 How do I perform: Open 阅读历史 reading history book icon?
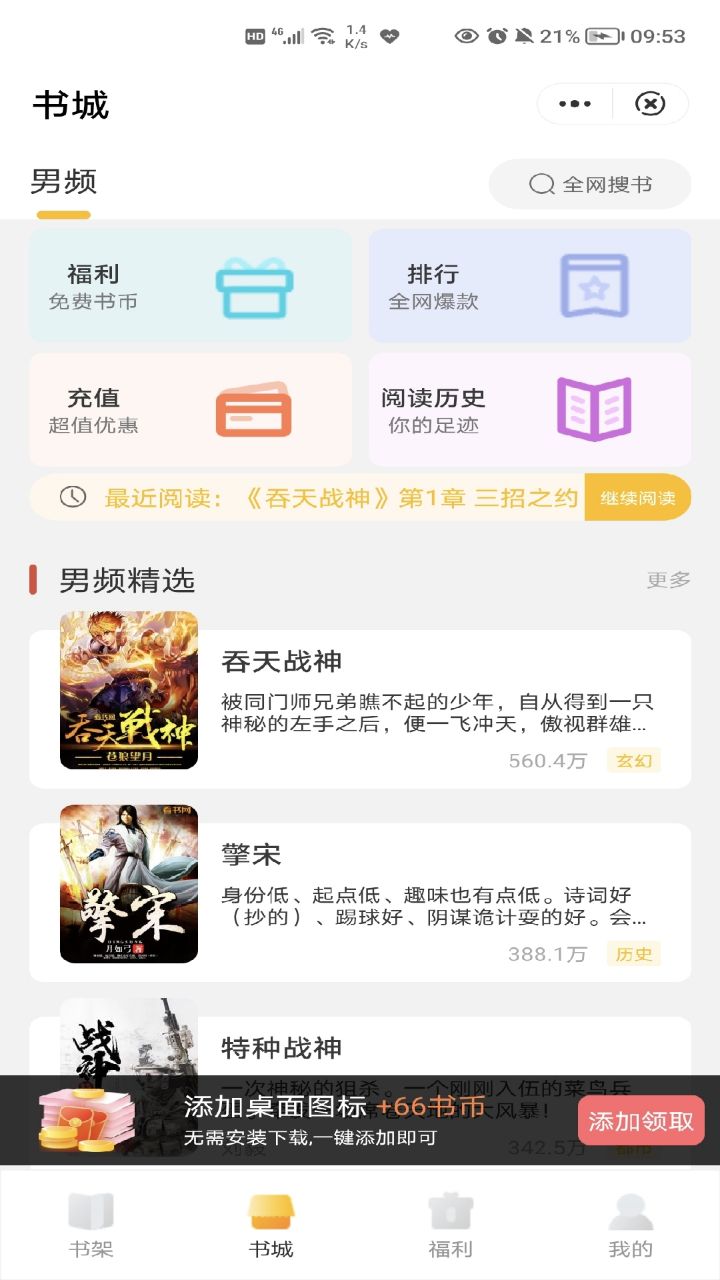click(x=593, y=411)
